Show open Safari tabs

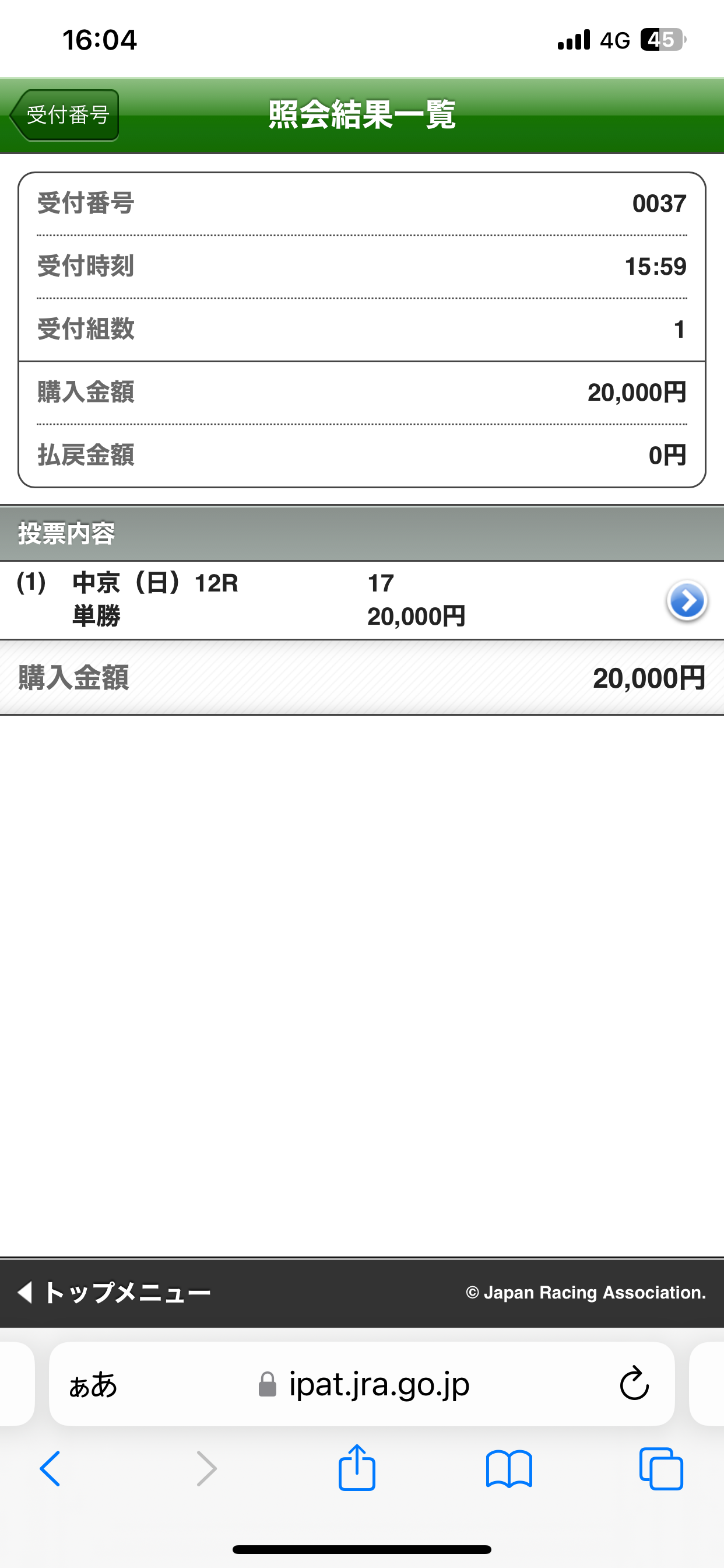(x=660, y=1468)
